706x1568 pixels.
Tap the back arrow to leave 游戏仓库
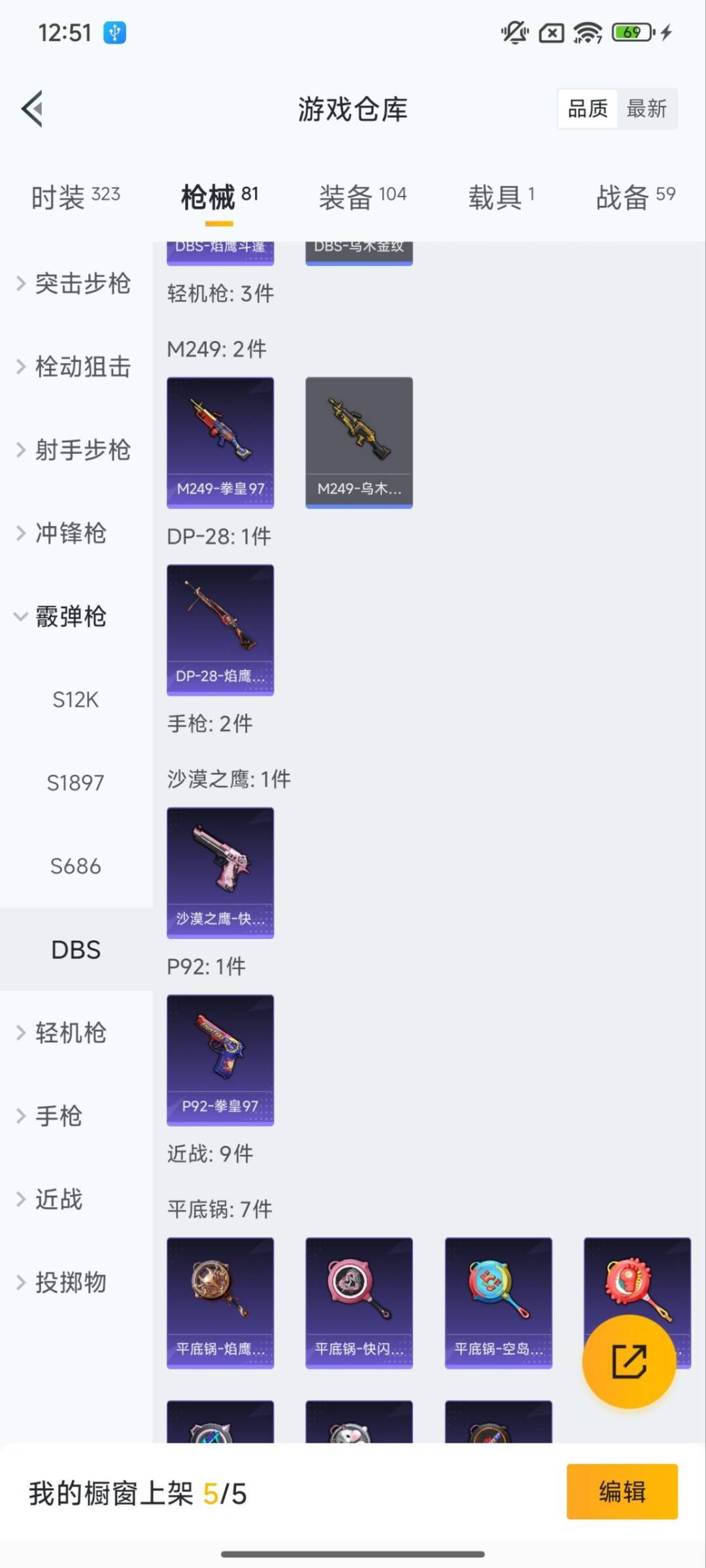pyautogui.click(x=31, y=108)
